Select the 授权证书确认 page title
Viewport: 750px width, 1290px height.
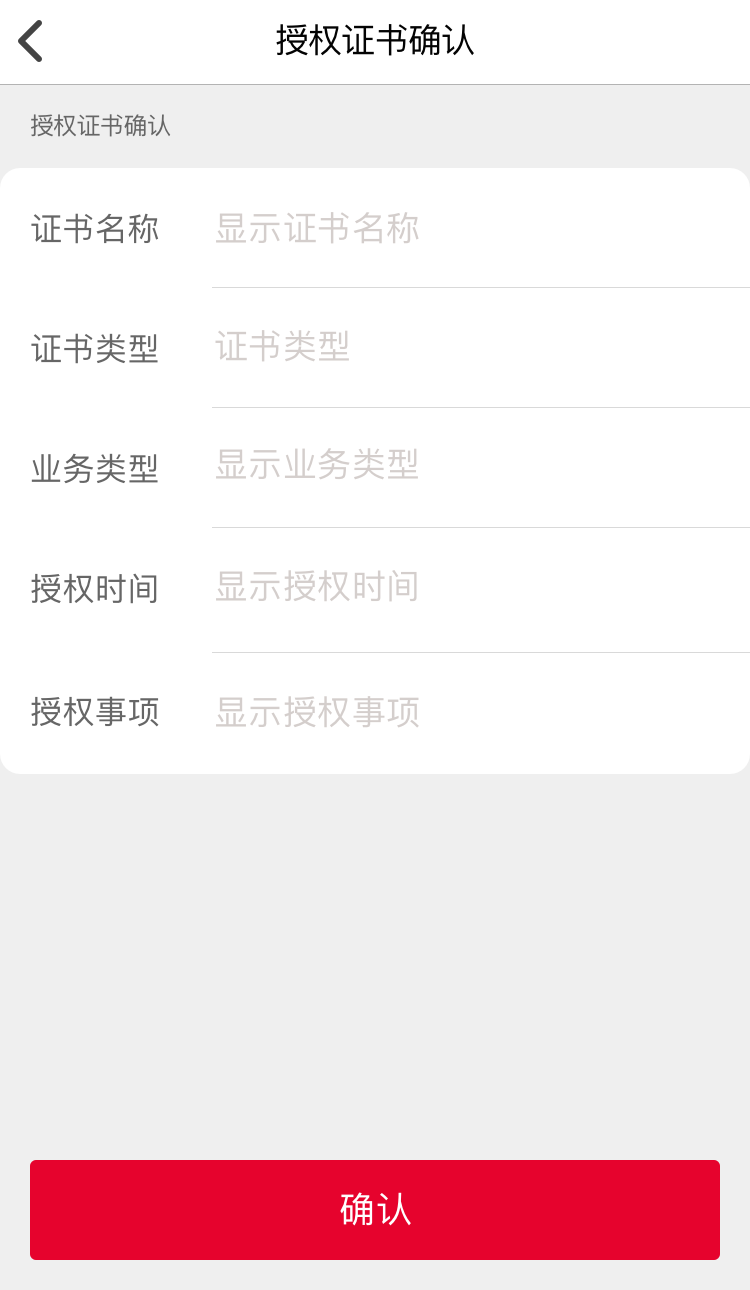pyautogui.click(x=375, y=42)
